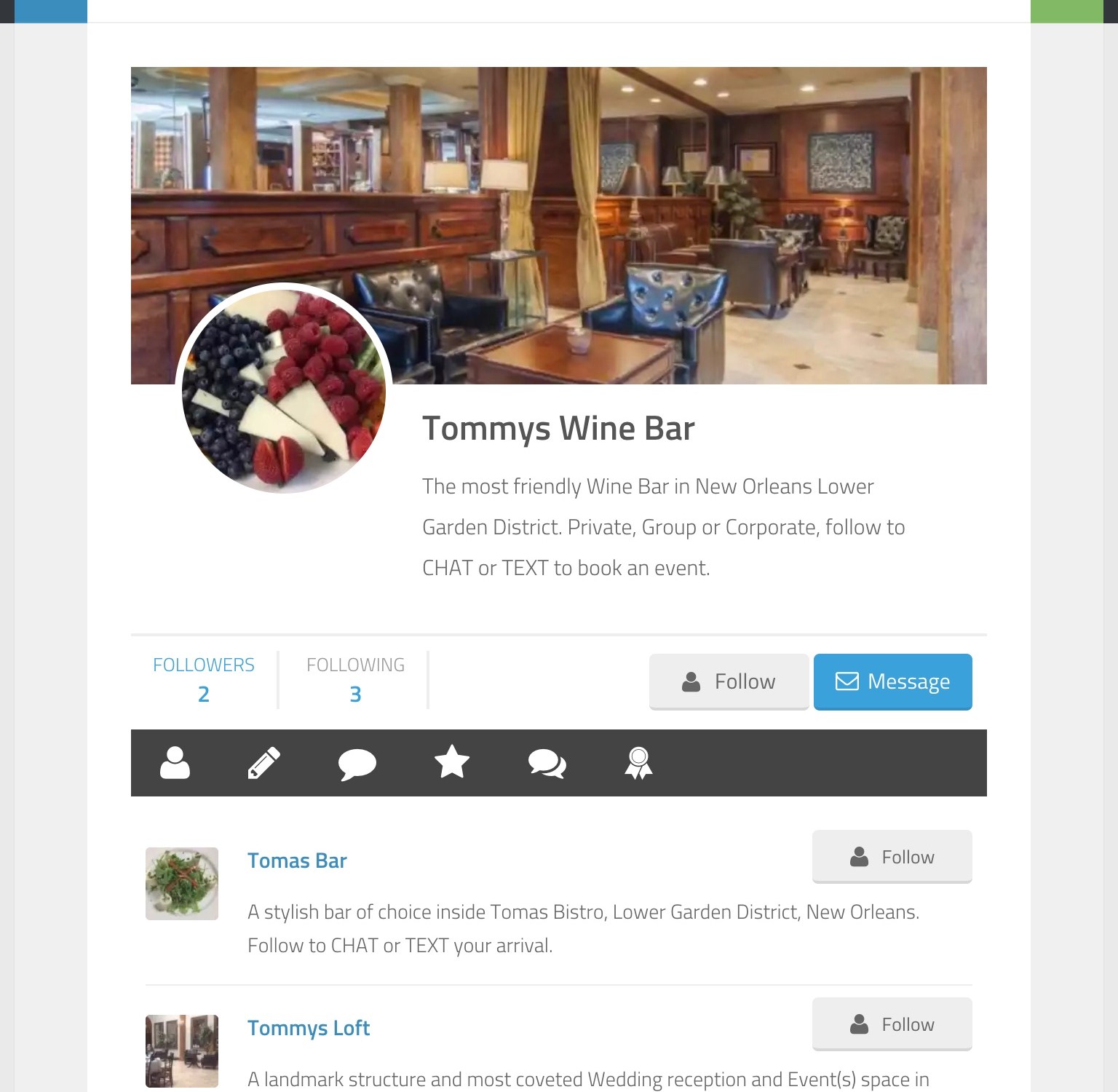
Task: View the Followers list
Action: [204, 678]
